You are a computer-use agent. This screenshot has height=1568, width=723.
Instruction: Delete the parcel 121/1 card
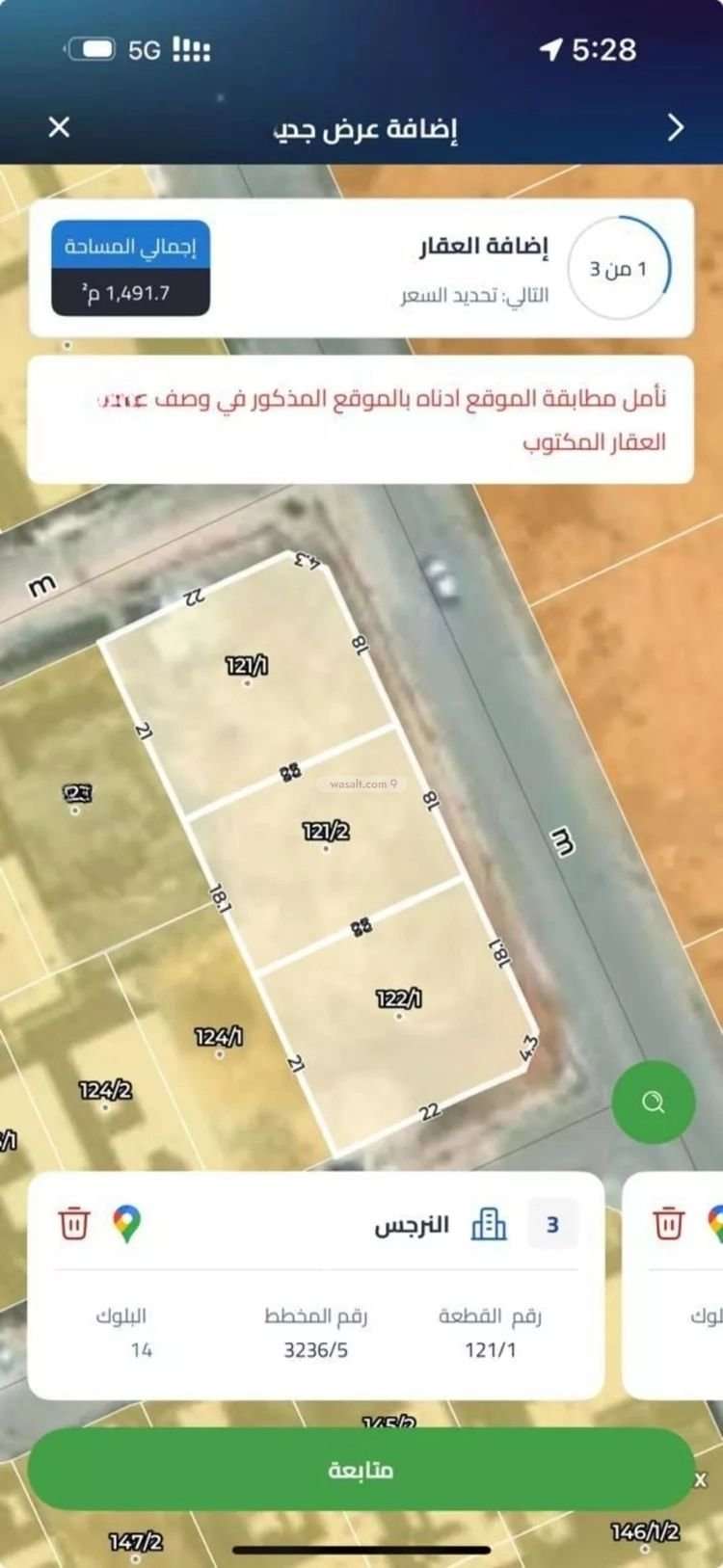[74, 1224]
